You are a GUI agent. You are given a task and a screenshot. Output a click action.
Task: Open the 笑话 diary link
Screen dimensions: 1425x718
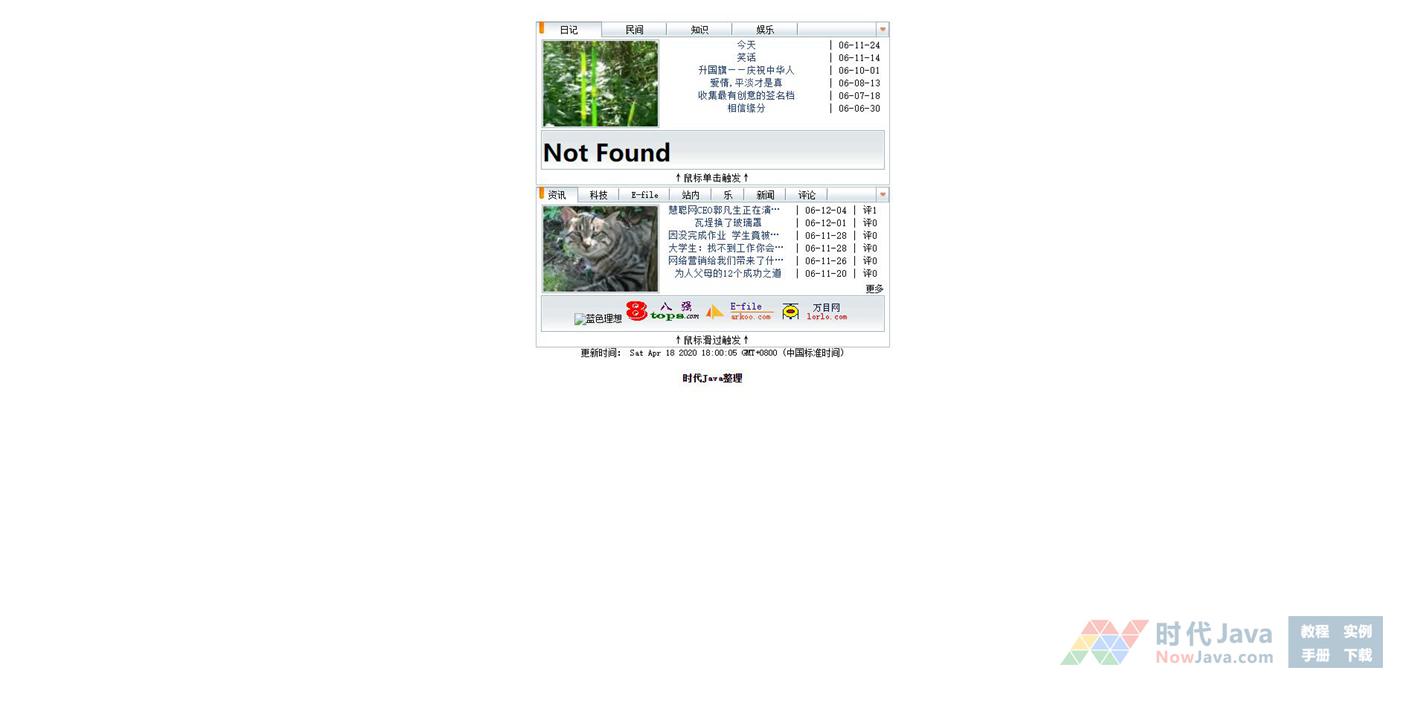[x=746, y=58]
